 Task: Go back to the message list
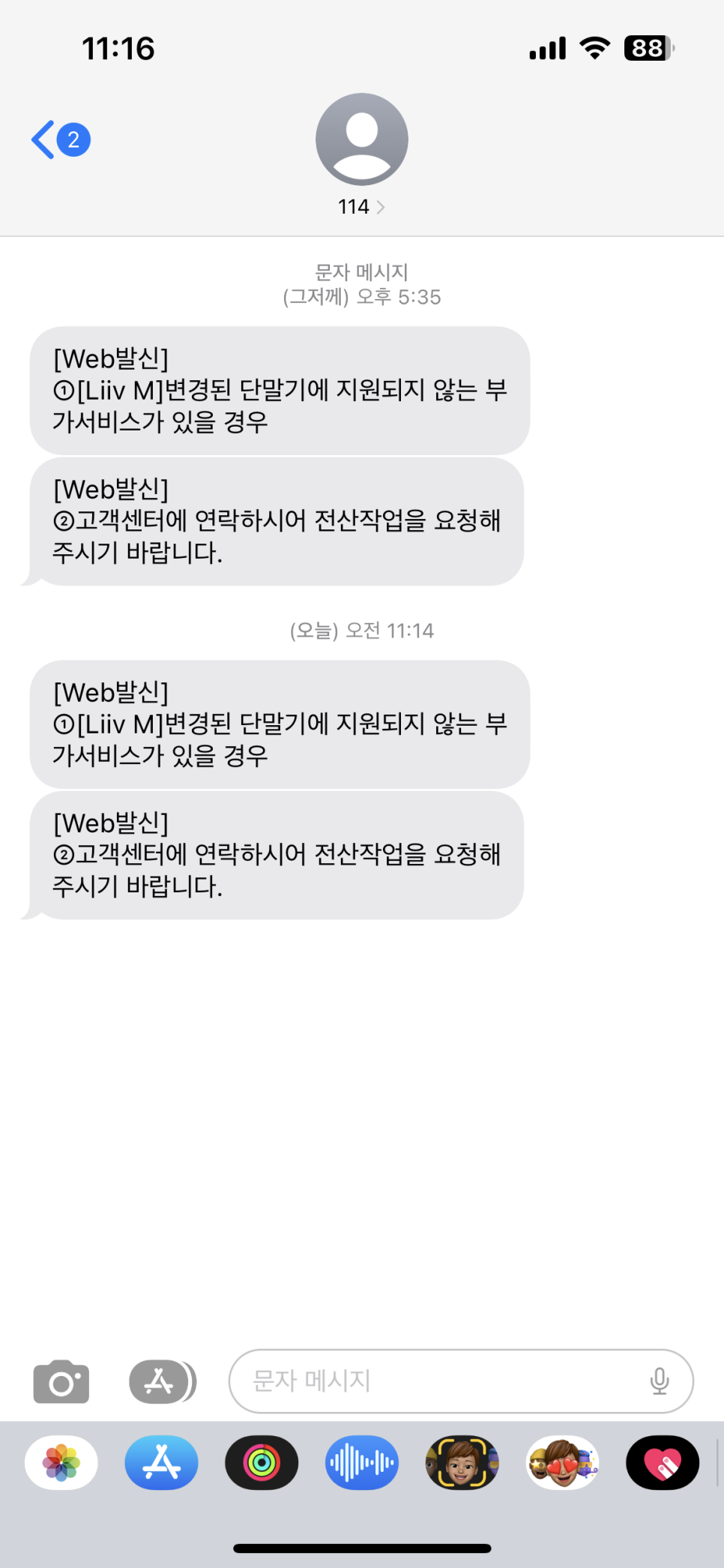coord(60,139)
